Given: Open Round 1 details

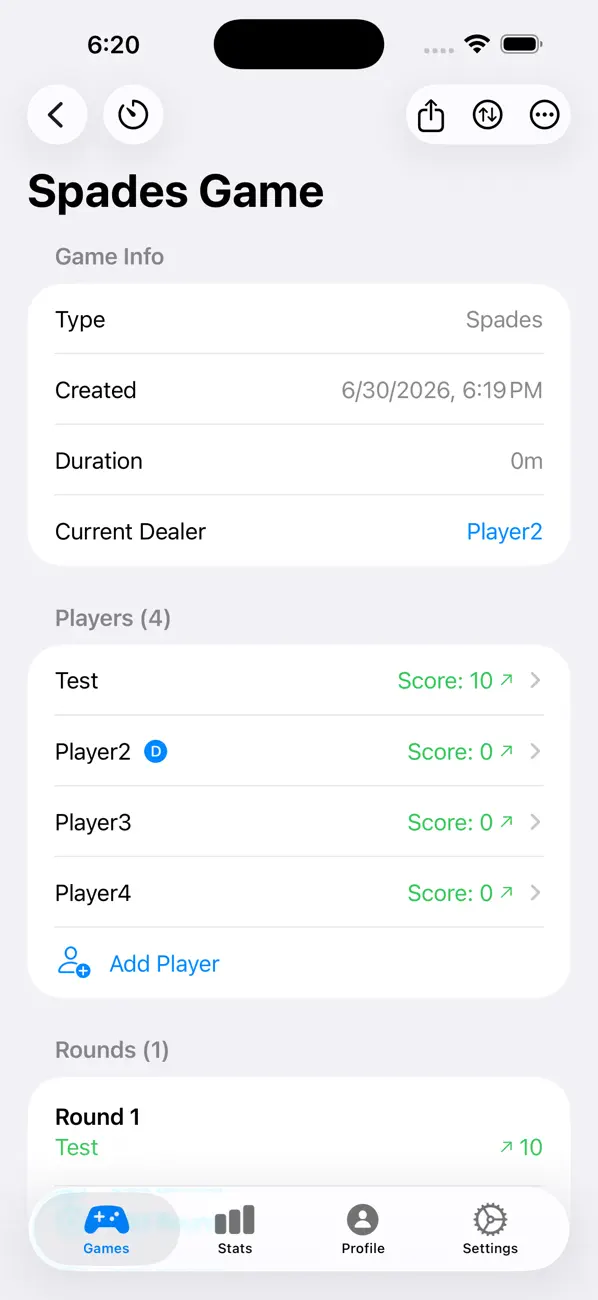Looking at the screenshot, I should (x=299, y=1132).
